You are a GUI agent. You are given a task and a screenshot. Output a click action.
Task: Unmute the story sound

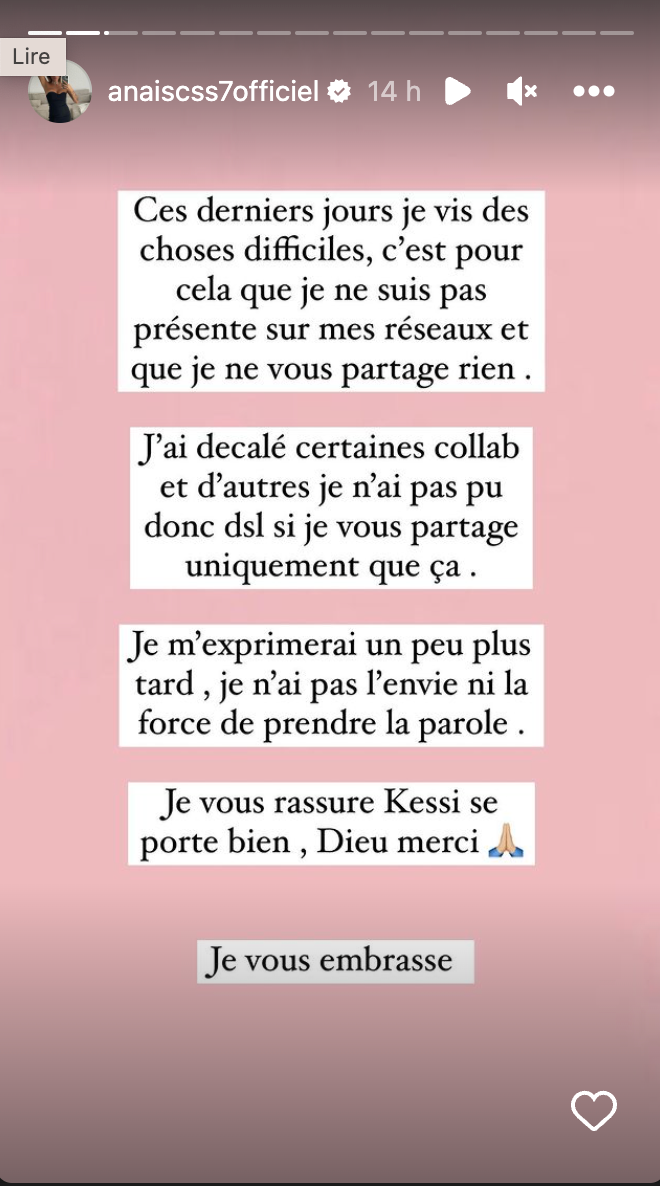point(522,92)
